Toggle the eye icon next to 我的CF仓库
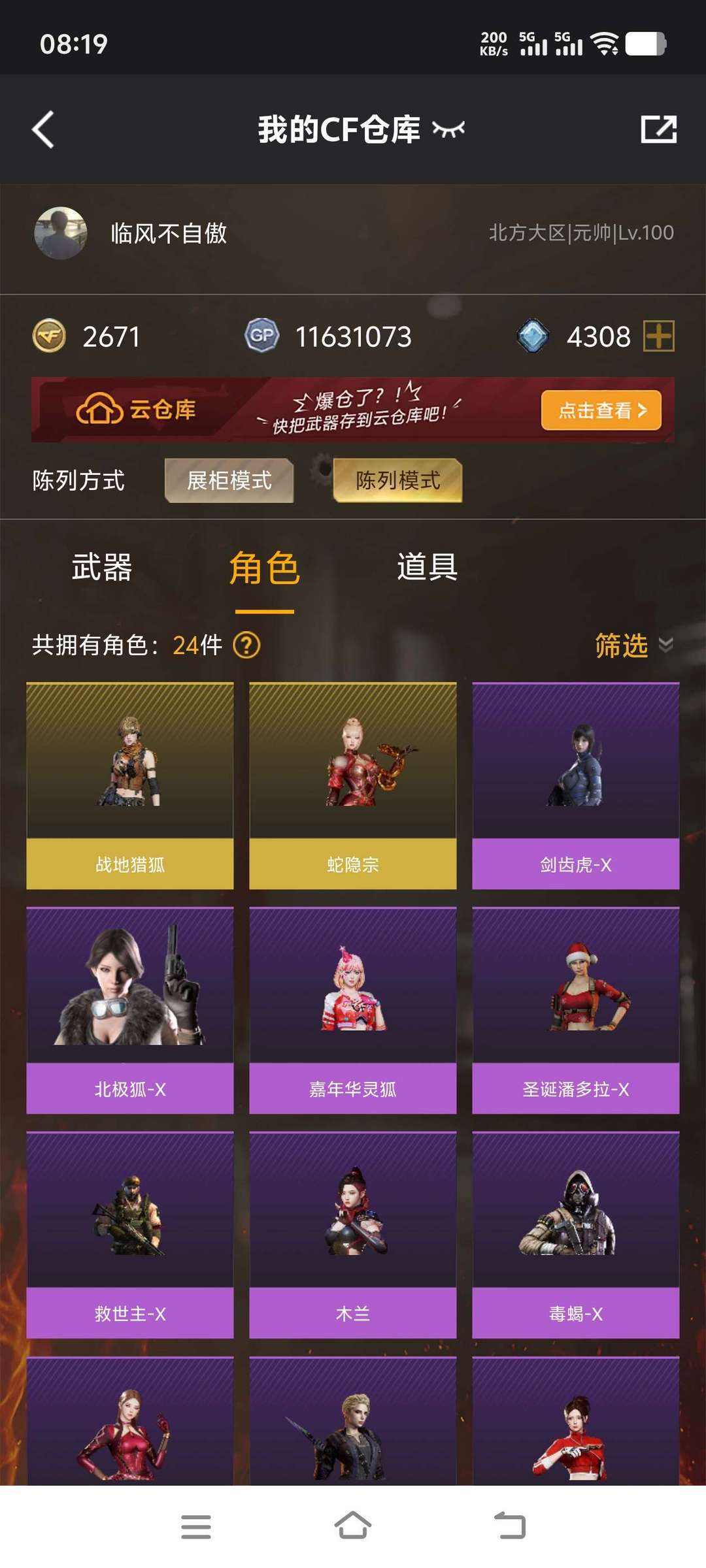The width and height of the screenshot is (706, 1568). pyautogui.click(x=448, y=129)
